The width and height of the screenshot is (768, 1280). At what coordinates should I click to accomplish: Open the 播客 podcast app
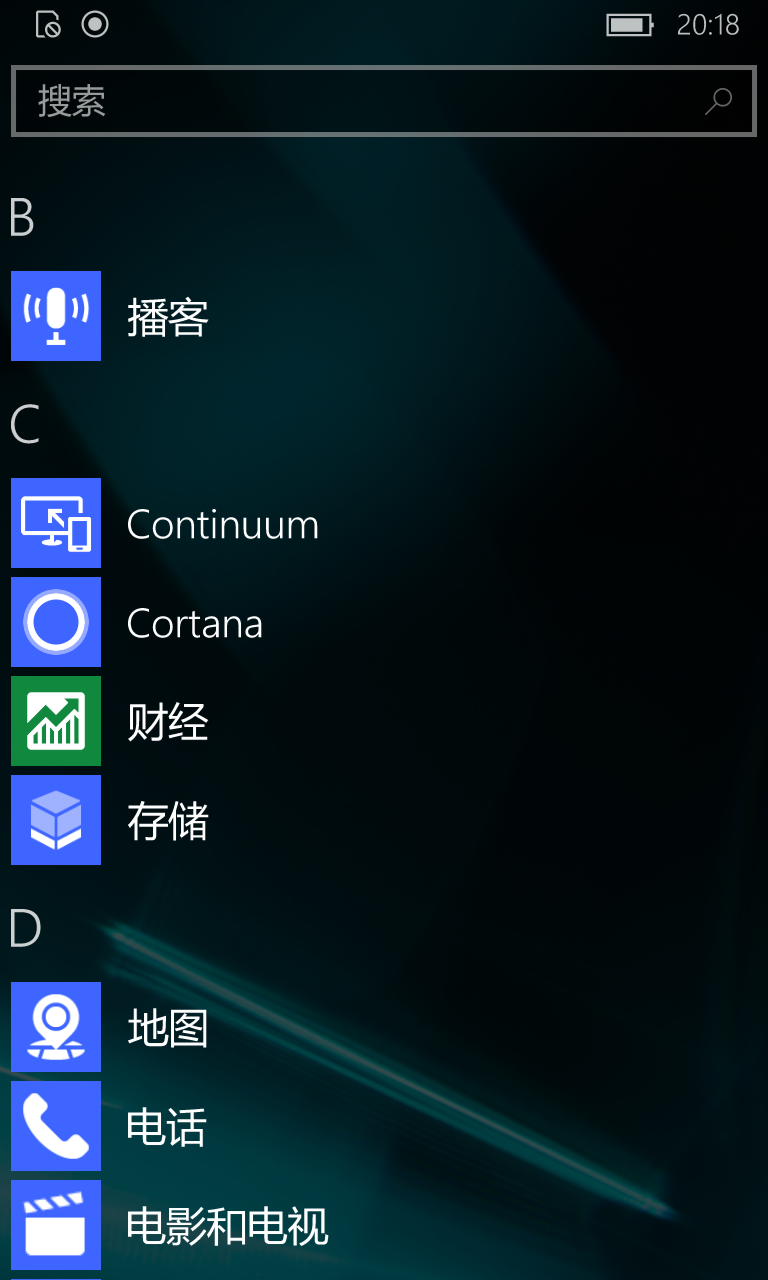point(384,316)
